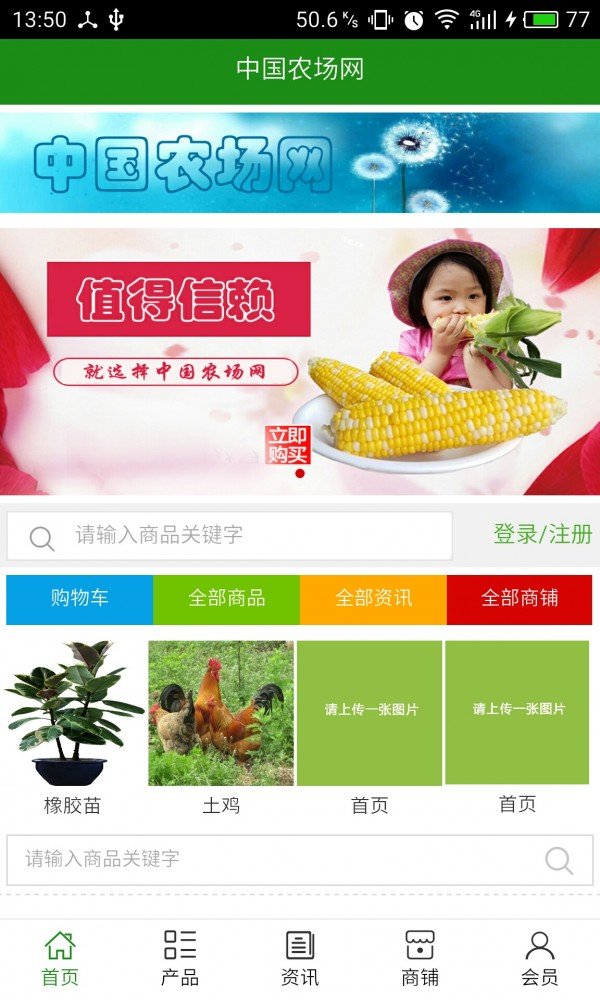Tap the magnifier icon in lower search box
600x1000 pixels.
[x=559, y=860]
